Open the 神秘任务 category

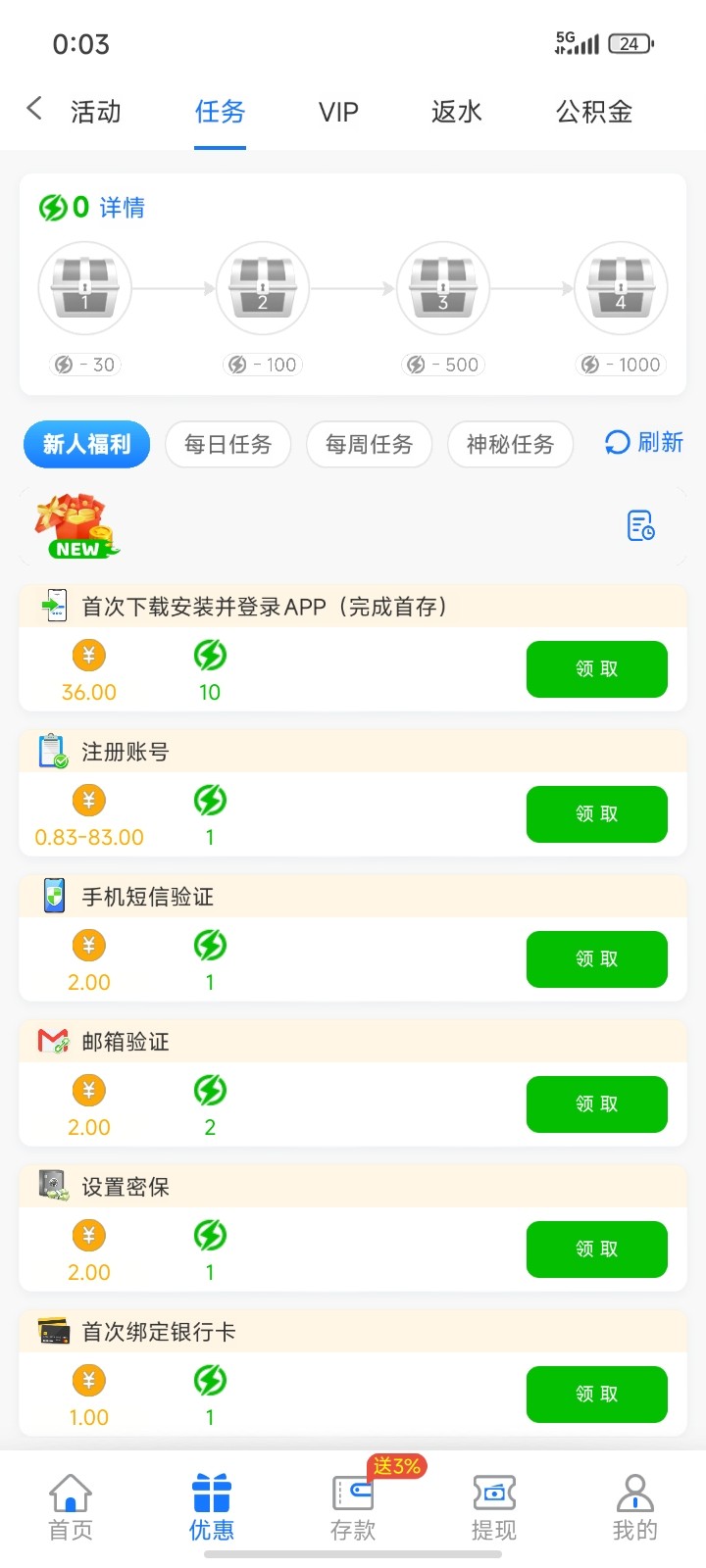pyautogui.click(x=510, y=444)
